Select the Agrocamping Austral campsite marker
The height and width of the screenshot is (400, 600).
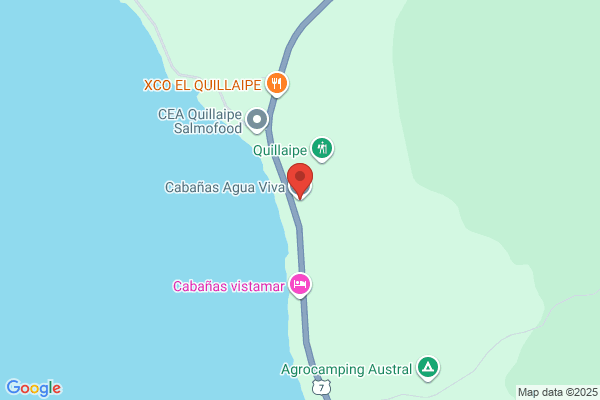tap(428, 368)
